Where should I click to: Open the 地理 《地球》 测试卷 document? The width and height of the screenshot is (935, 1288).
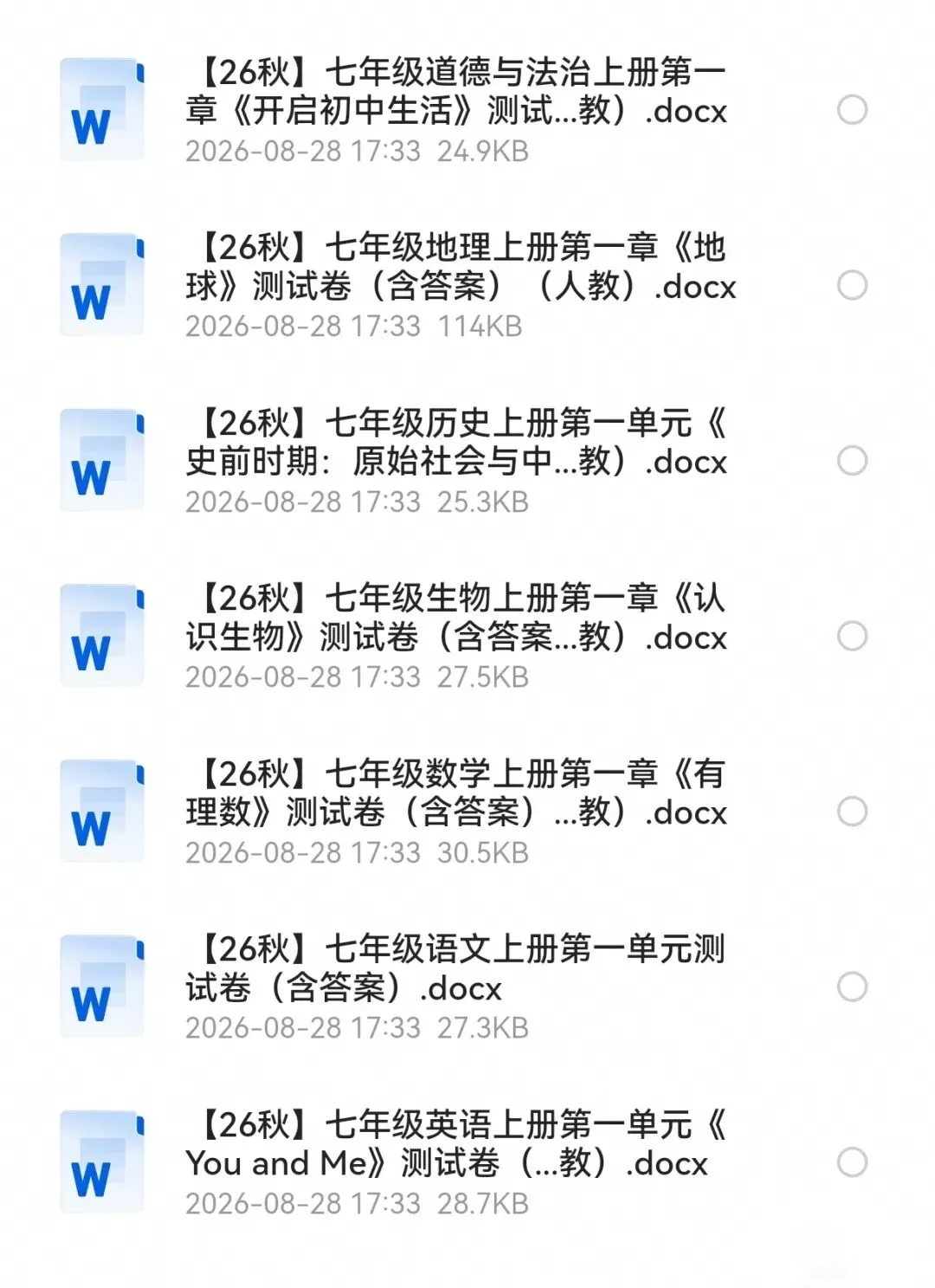click(x=461, y=285)
